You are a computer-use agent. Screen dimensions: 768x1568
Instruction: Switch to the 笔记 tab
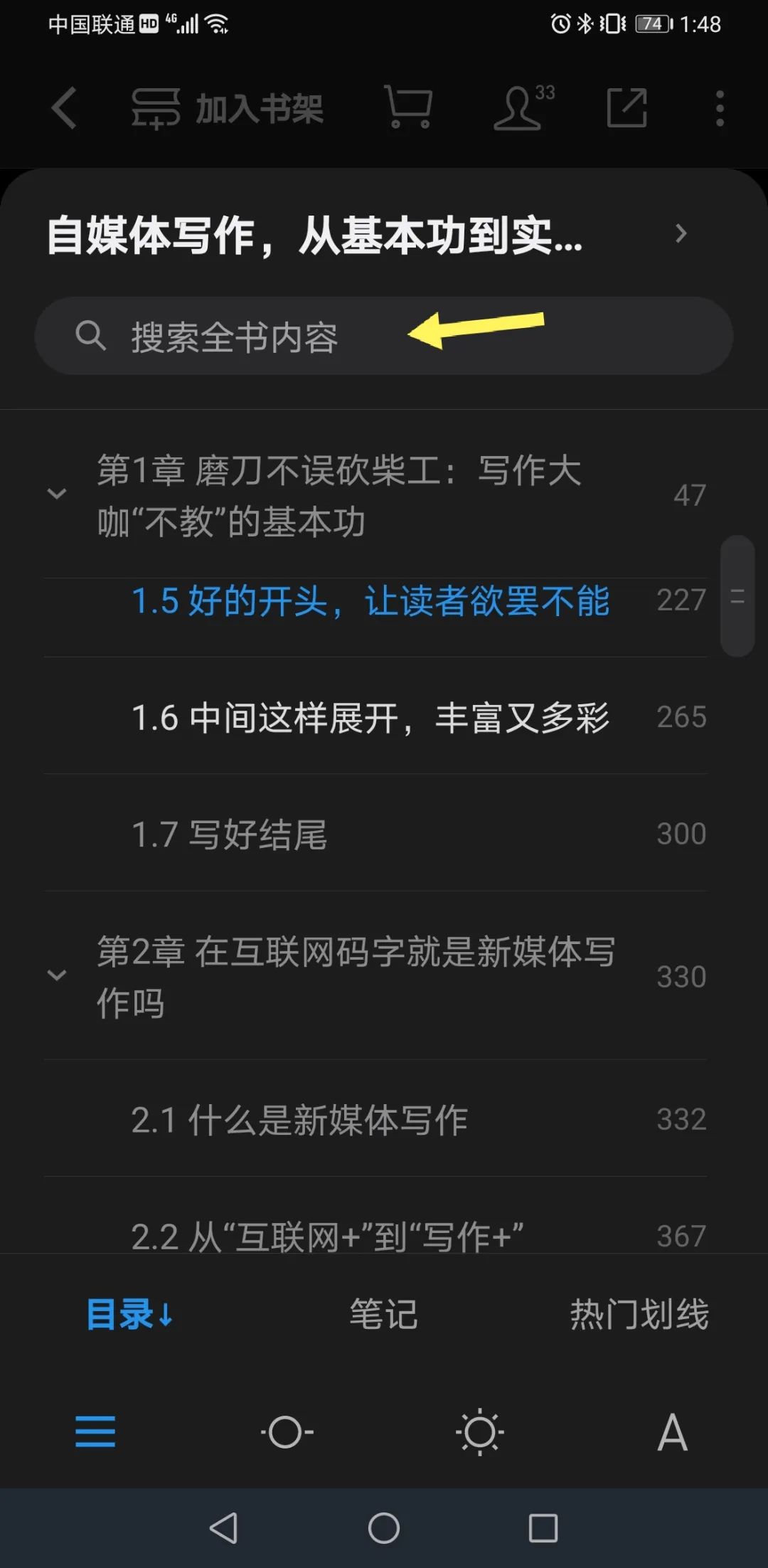click(383, 1314)
